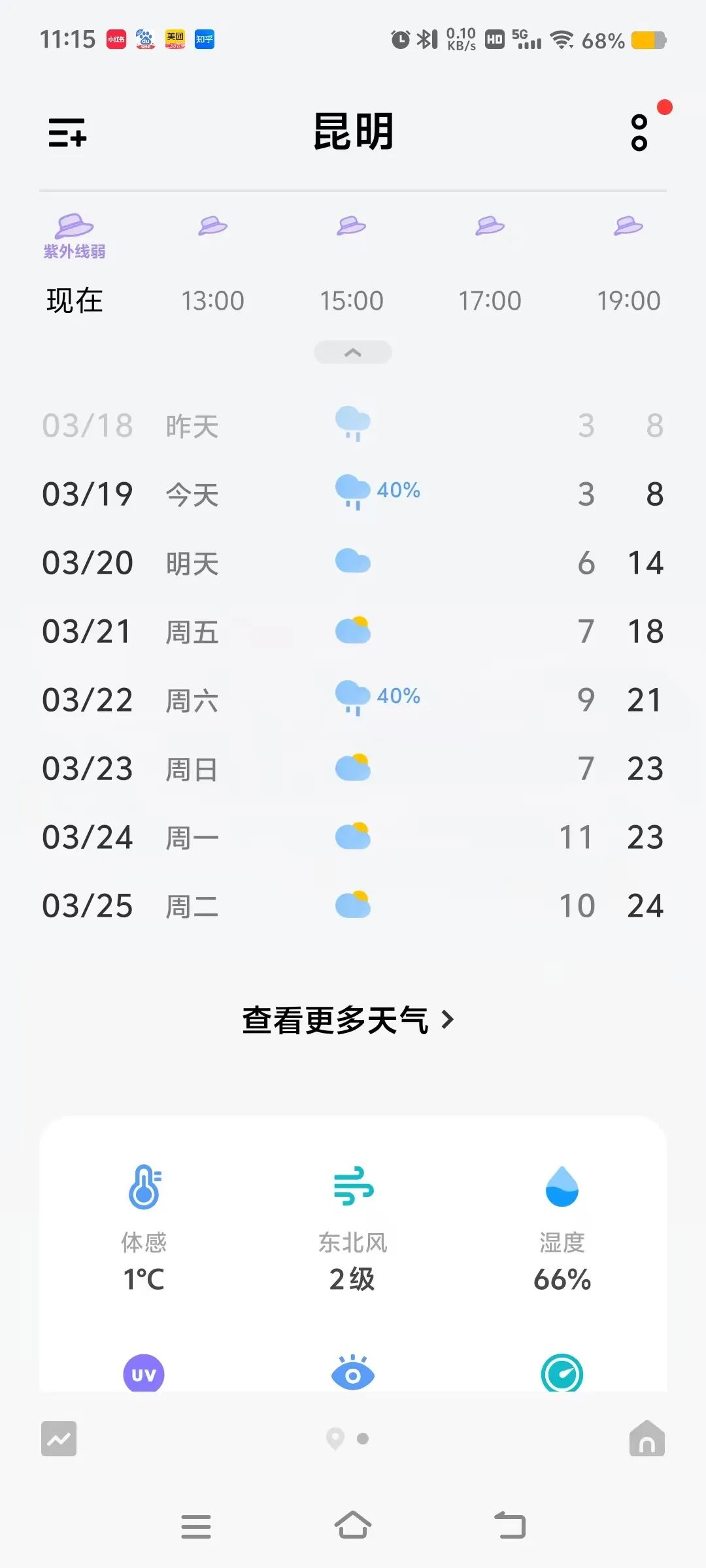
Task: Open the more options icon
Action: [x=639, y=133]
